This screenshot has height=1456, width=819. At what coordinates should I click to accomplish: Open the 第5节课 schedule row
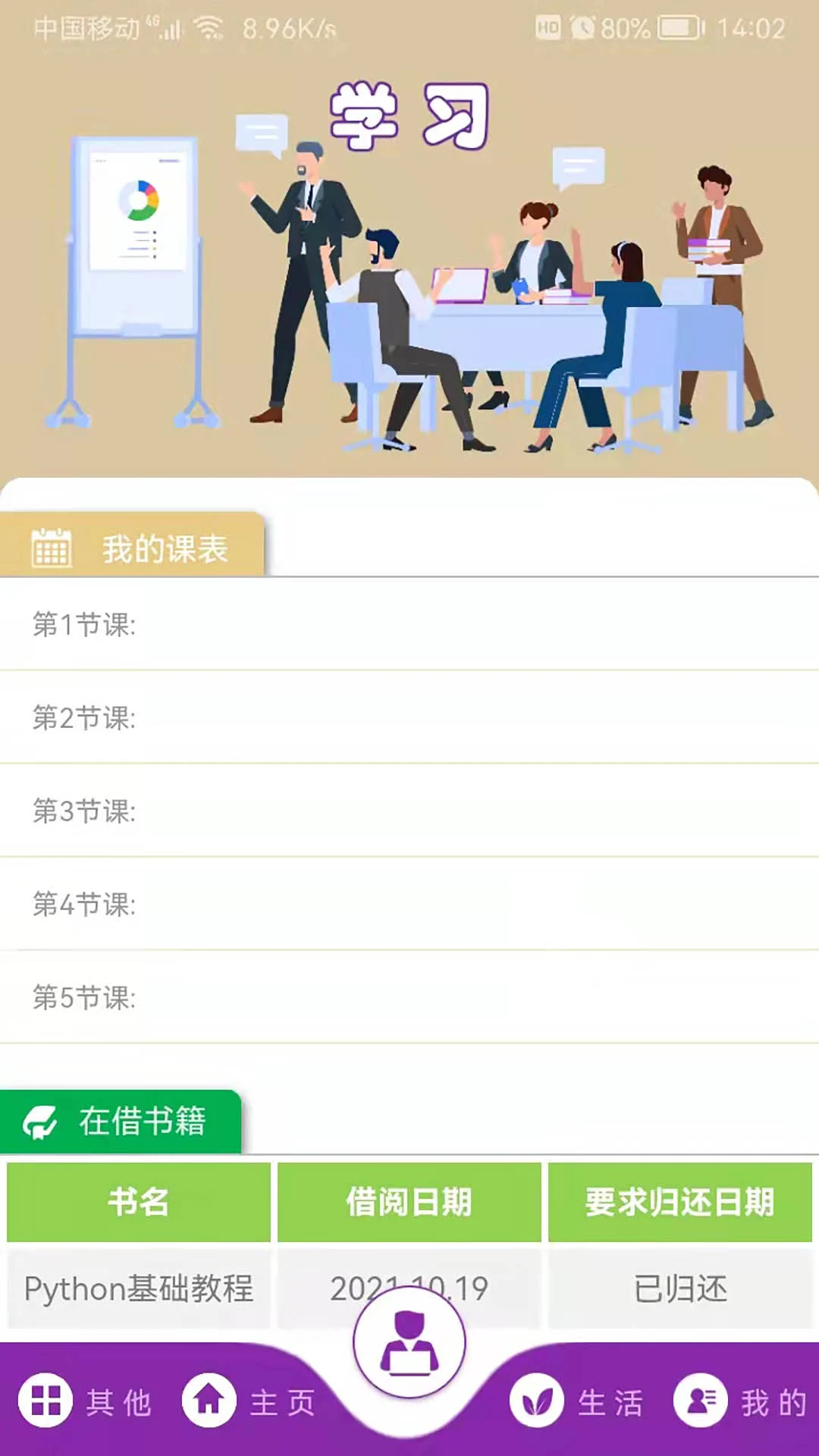point(409,997)
